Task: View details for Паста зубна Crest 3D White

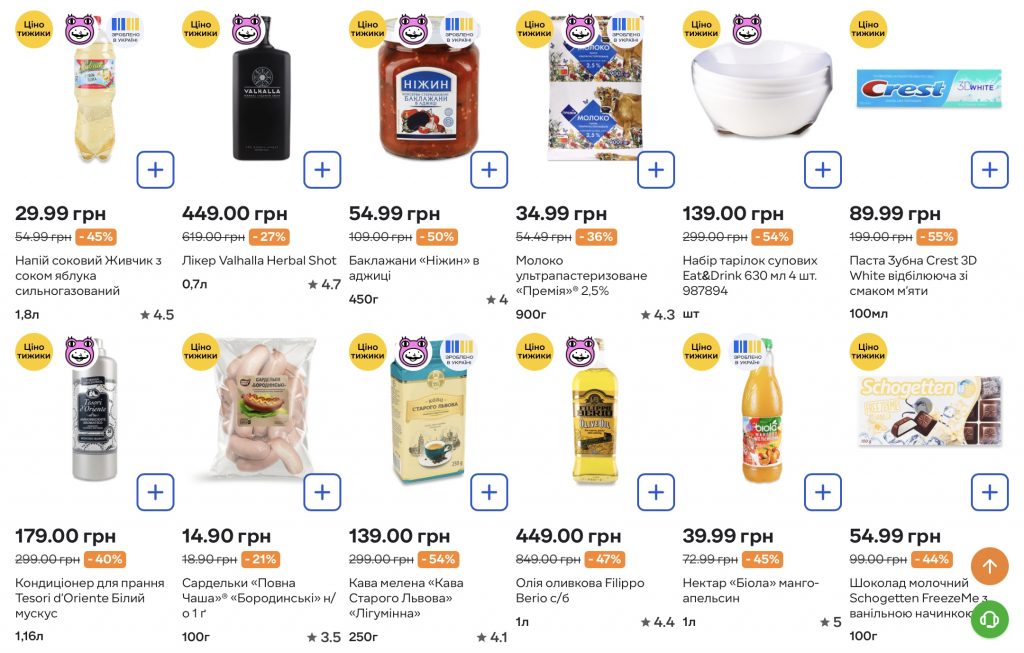Action: tap(912, 275)
